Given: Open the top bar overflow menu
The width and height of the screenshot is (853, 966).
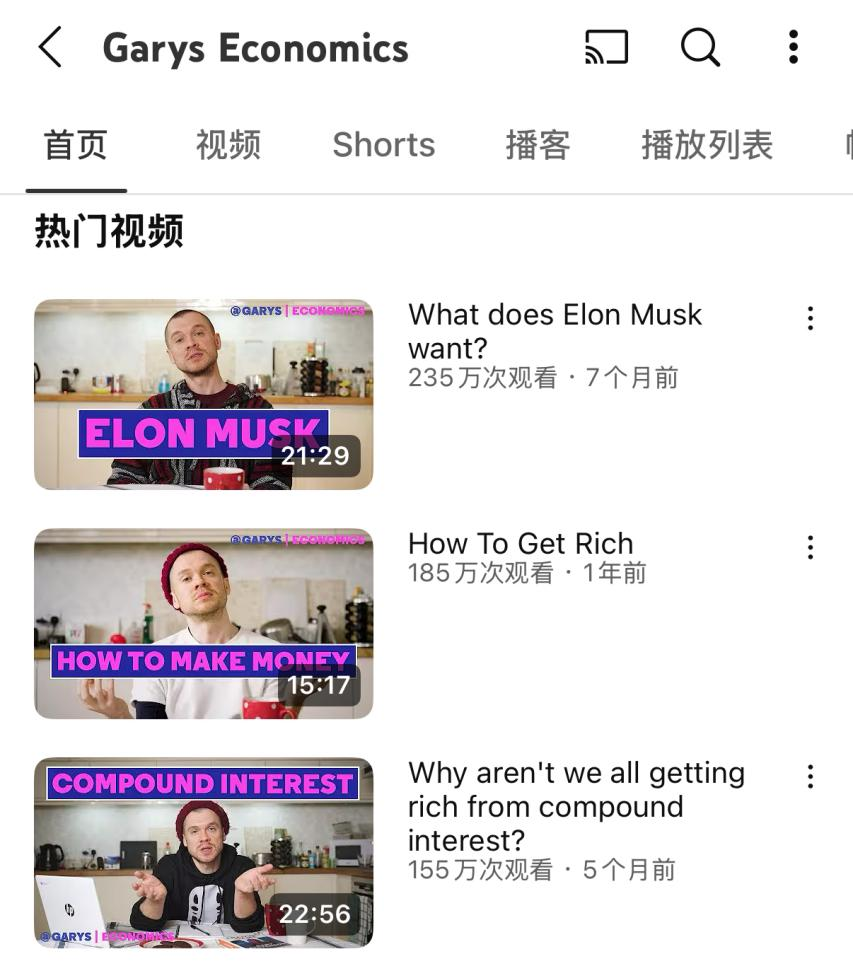Looking at the screenshot, I should point(793,47).
